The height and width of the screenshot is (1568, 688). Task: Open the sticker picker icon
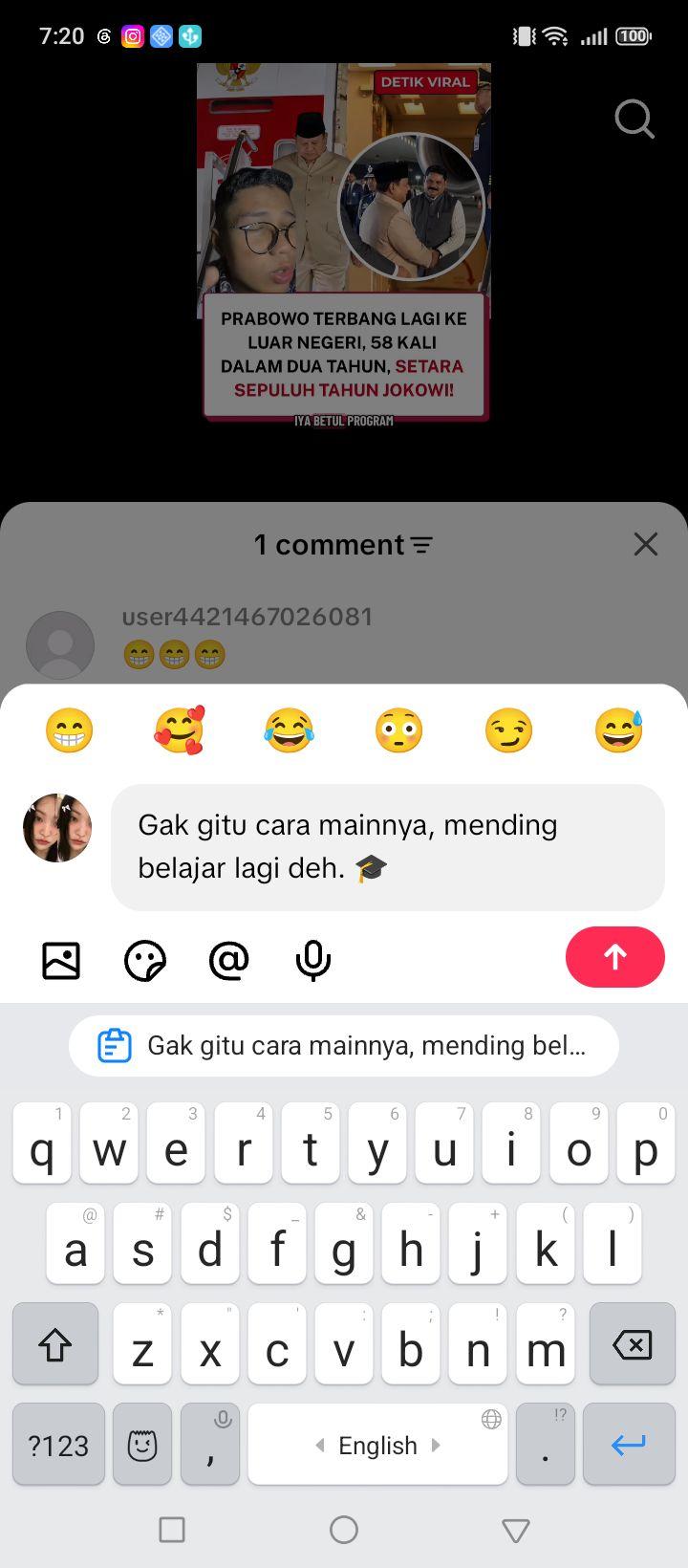pyautogui.click(x=145, y=960)
